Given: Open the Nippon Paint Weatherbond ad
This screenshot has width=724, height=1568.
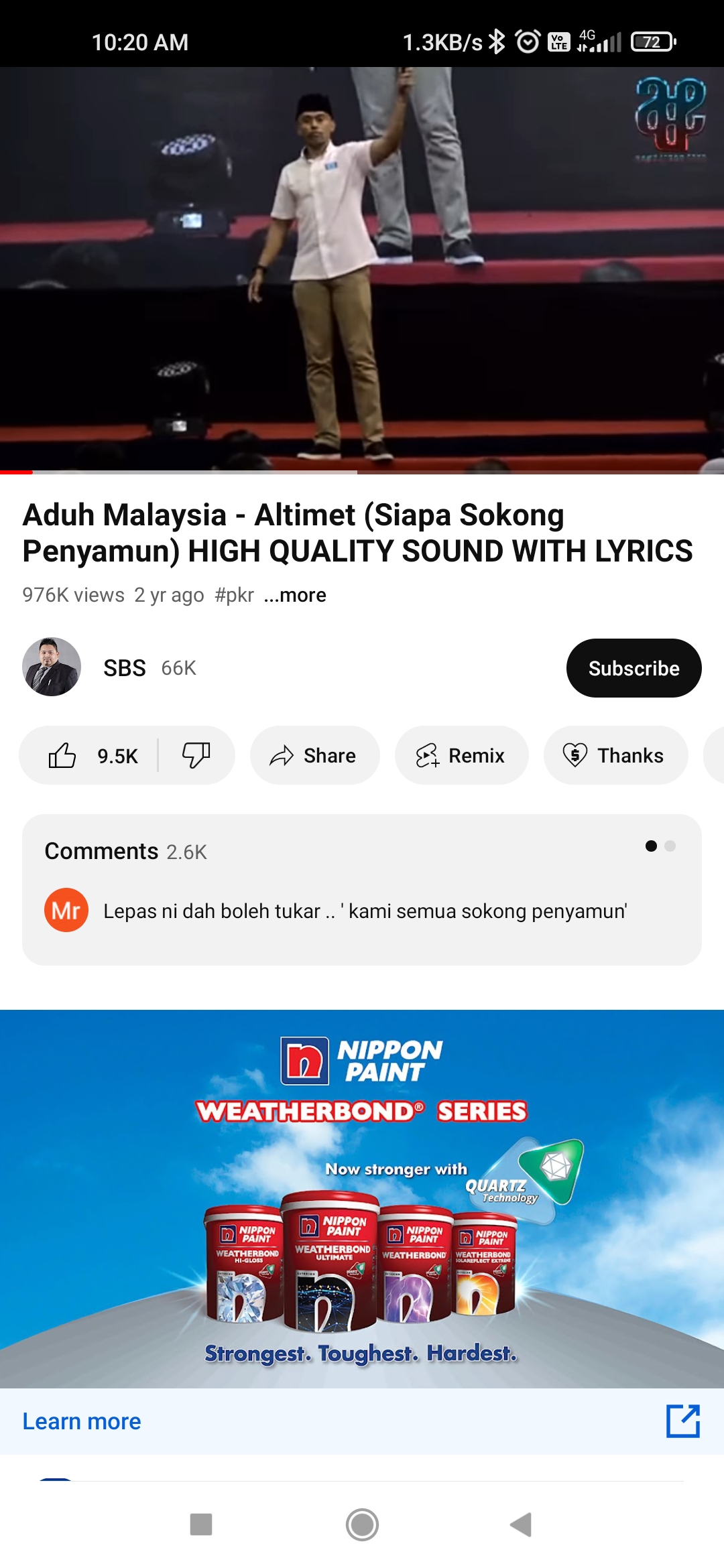Looking at the screenshot, I should [362, 1199].
